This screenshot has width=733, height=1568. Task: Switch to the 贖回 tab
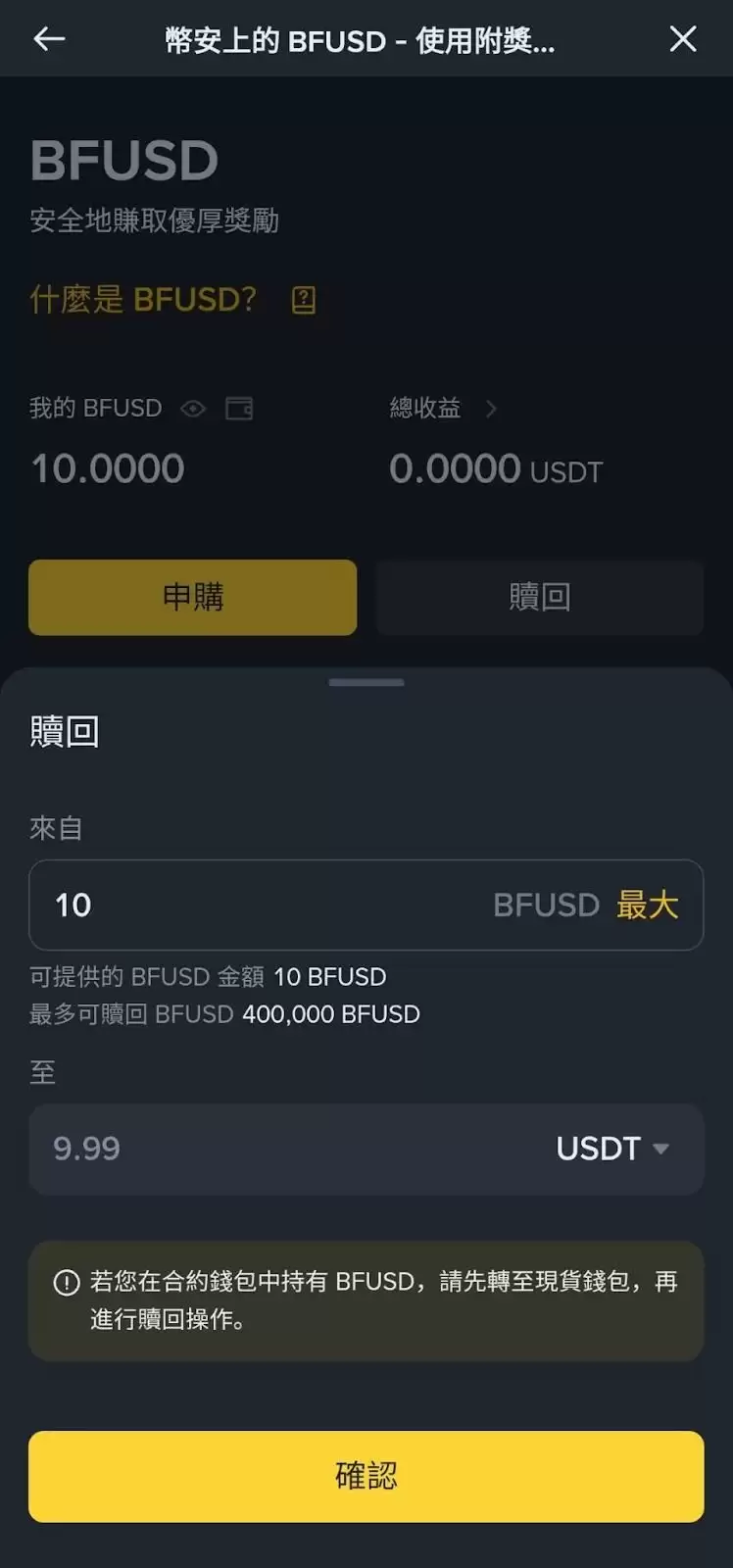[x=538, y=598]
